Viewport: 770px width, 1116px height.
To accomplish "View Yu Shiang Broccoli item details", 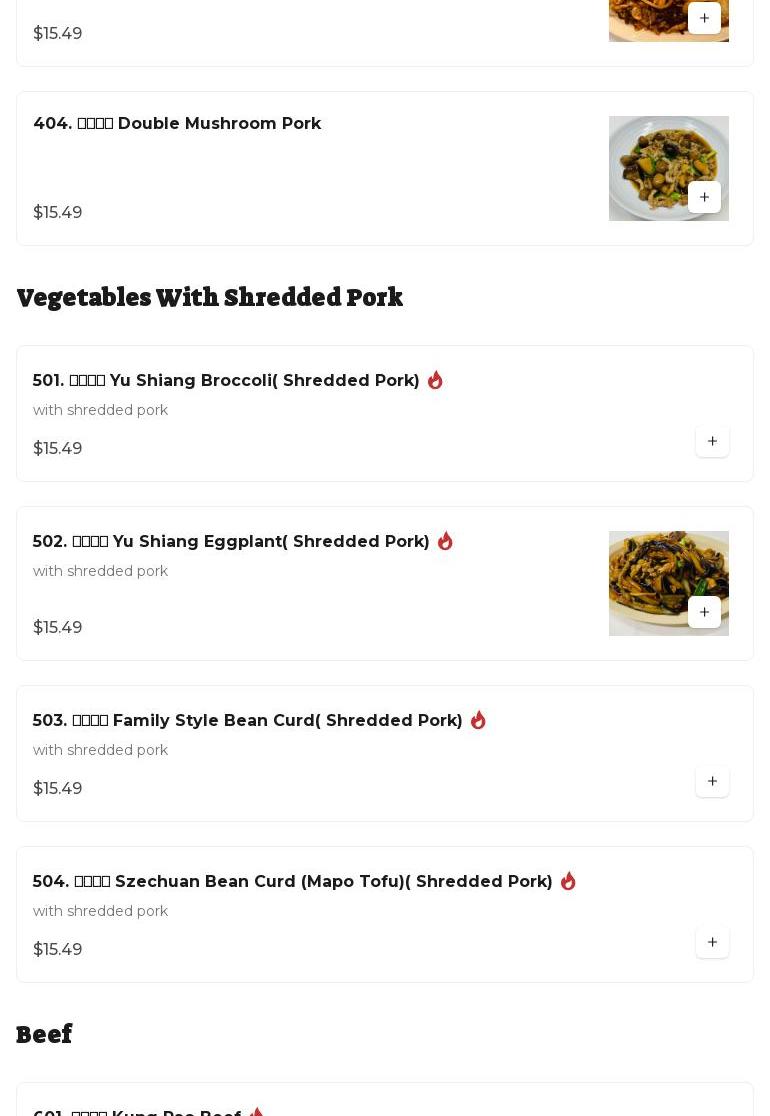I will point(226,381).
